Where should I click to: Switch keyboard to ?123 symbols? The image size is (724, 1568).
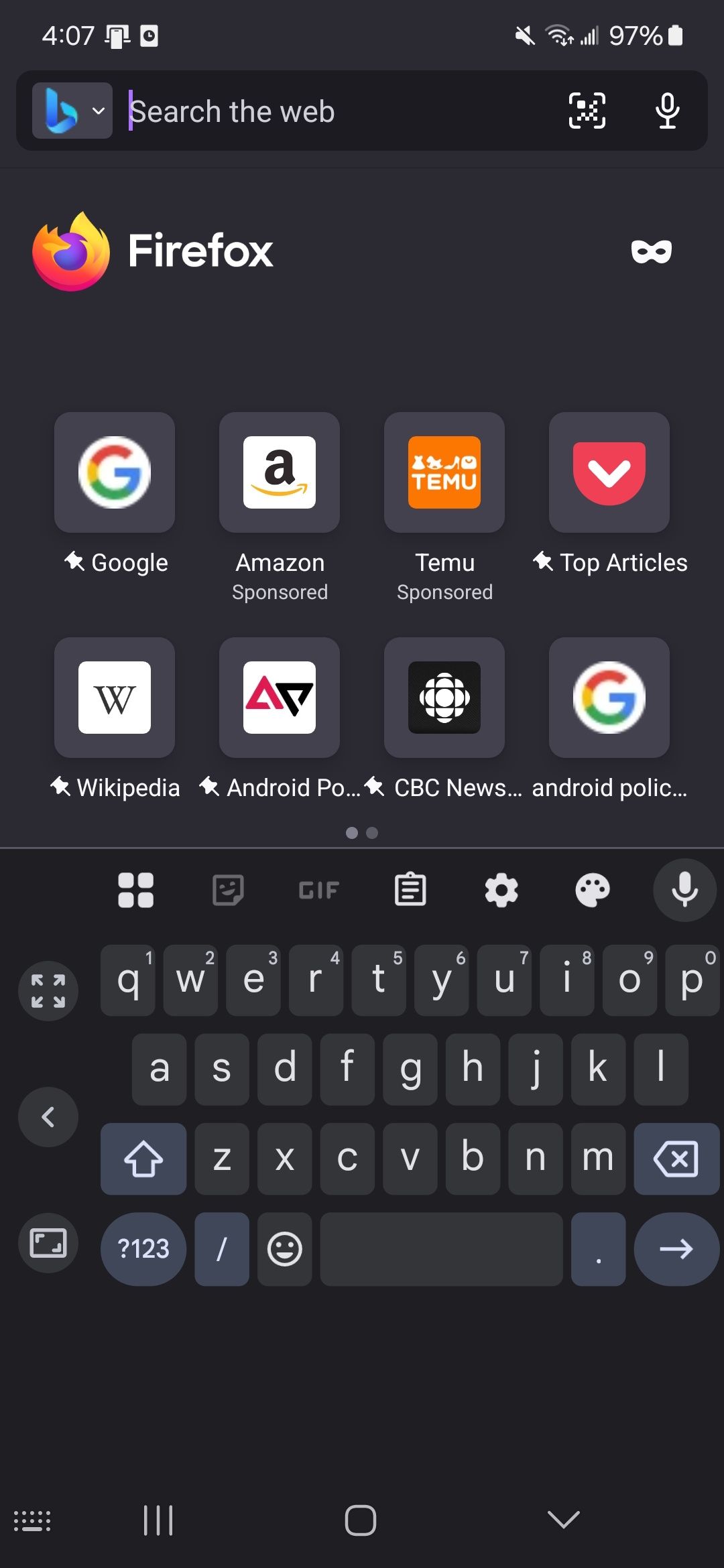click(143, 1249)
